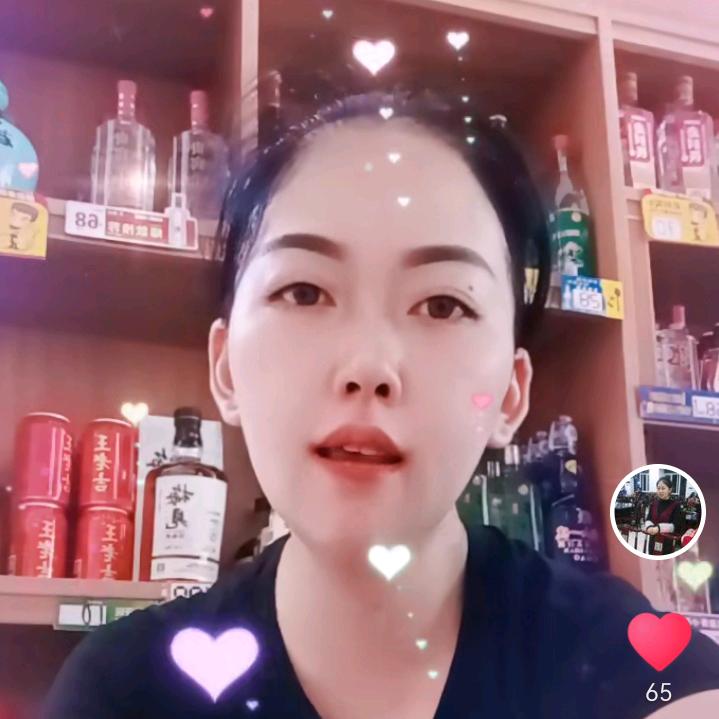
Task: Open the creator's round profile avatar
Action: tap(658, 511)
